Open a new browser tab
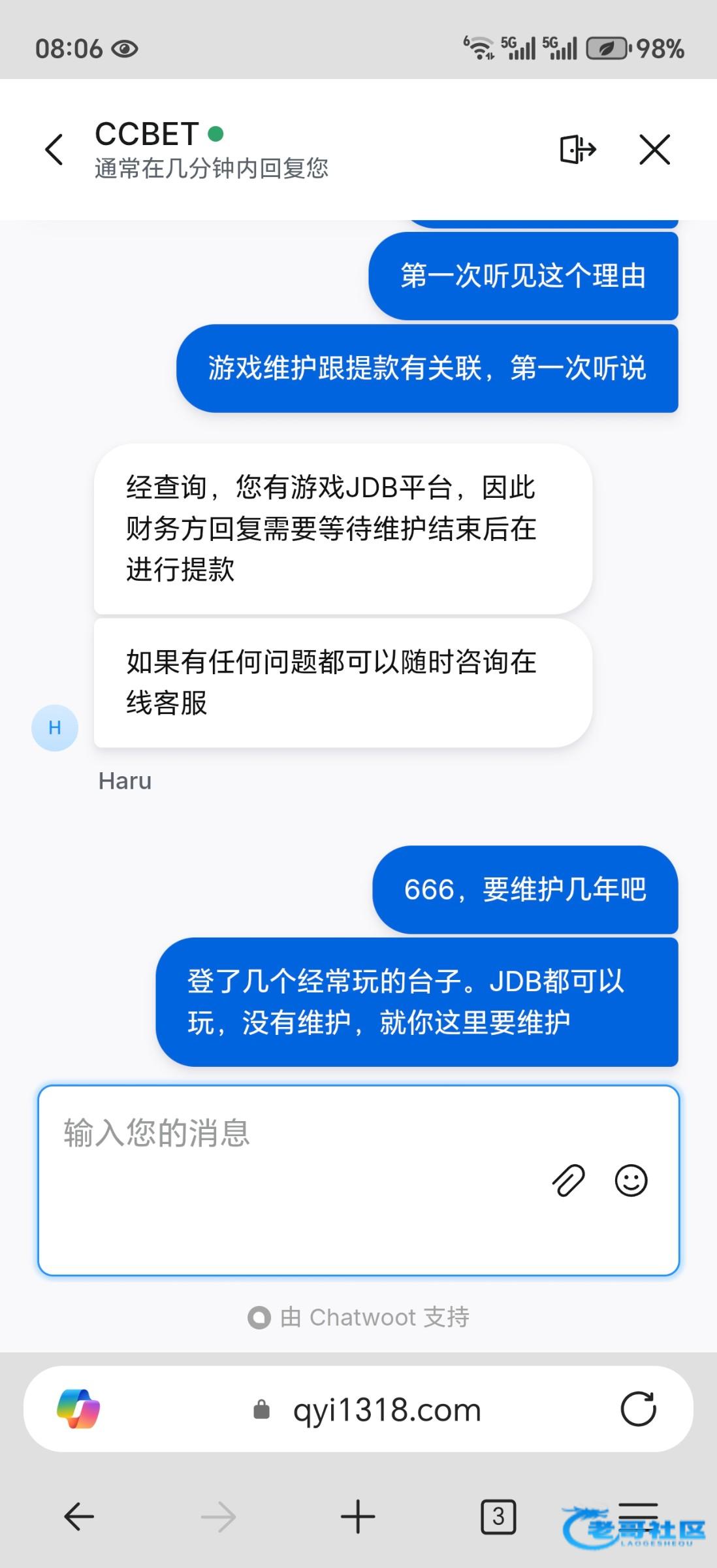 [358, 1516]
